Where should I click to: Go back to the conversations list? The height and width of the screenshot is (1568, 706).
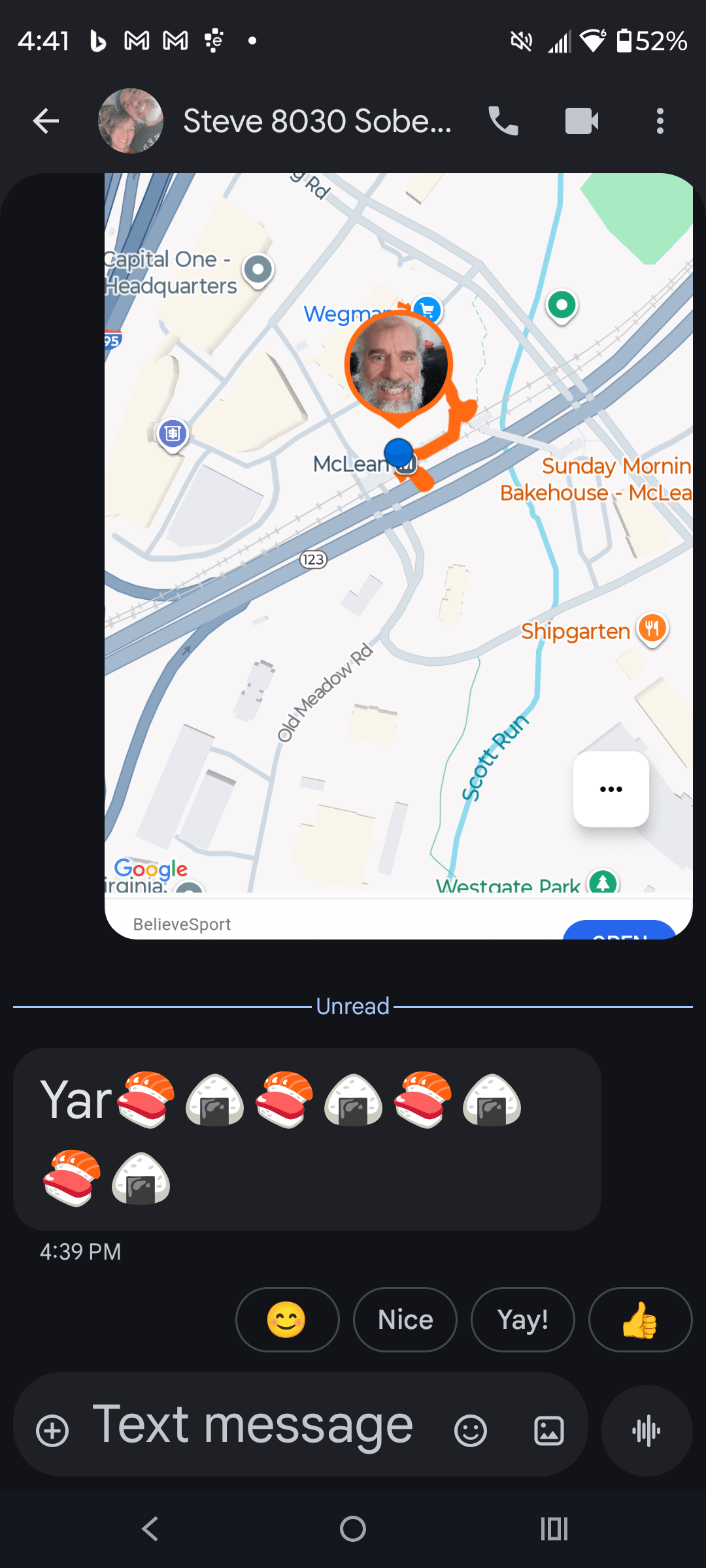pyautogui.click(x=46, y=121)
